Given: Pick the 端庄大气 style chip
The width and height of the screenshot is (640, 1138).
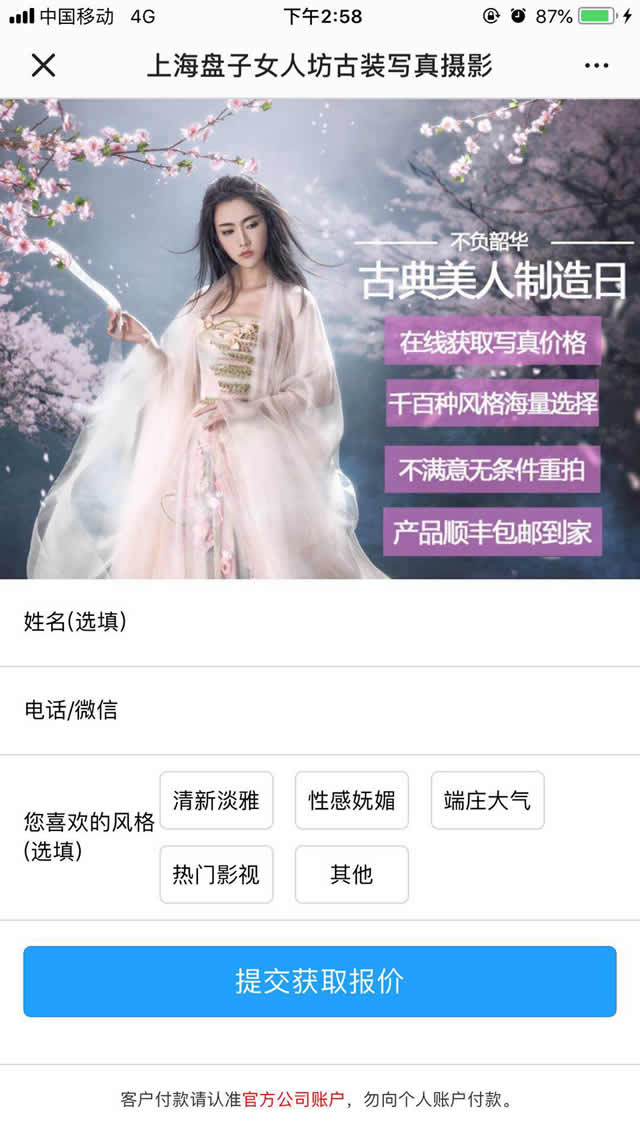Looking at the screenshot, I should pos(487,800).
